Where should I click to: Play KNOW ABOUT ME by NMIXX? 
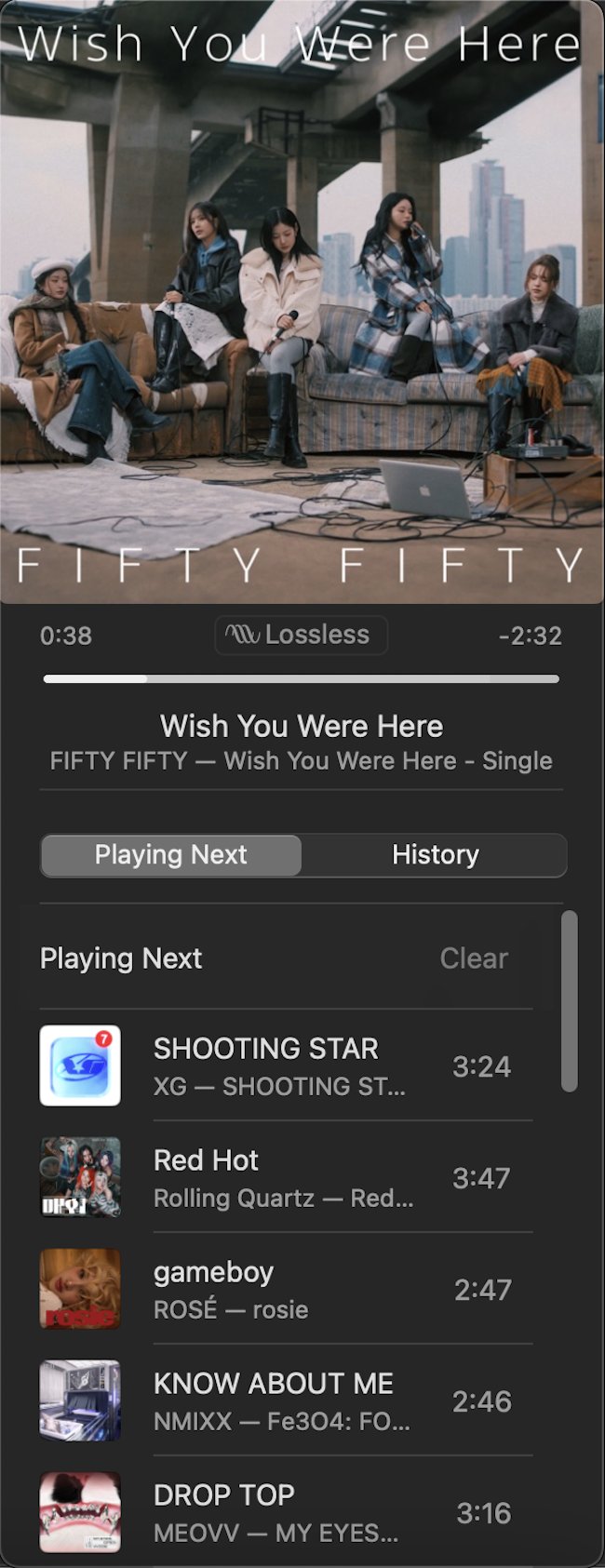point(279,1400)
